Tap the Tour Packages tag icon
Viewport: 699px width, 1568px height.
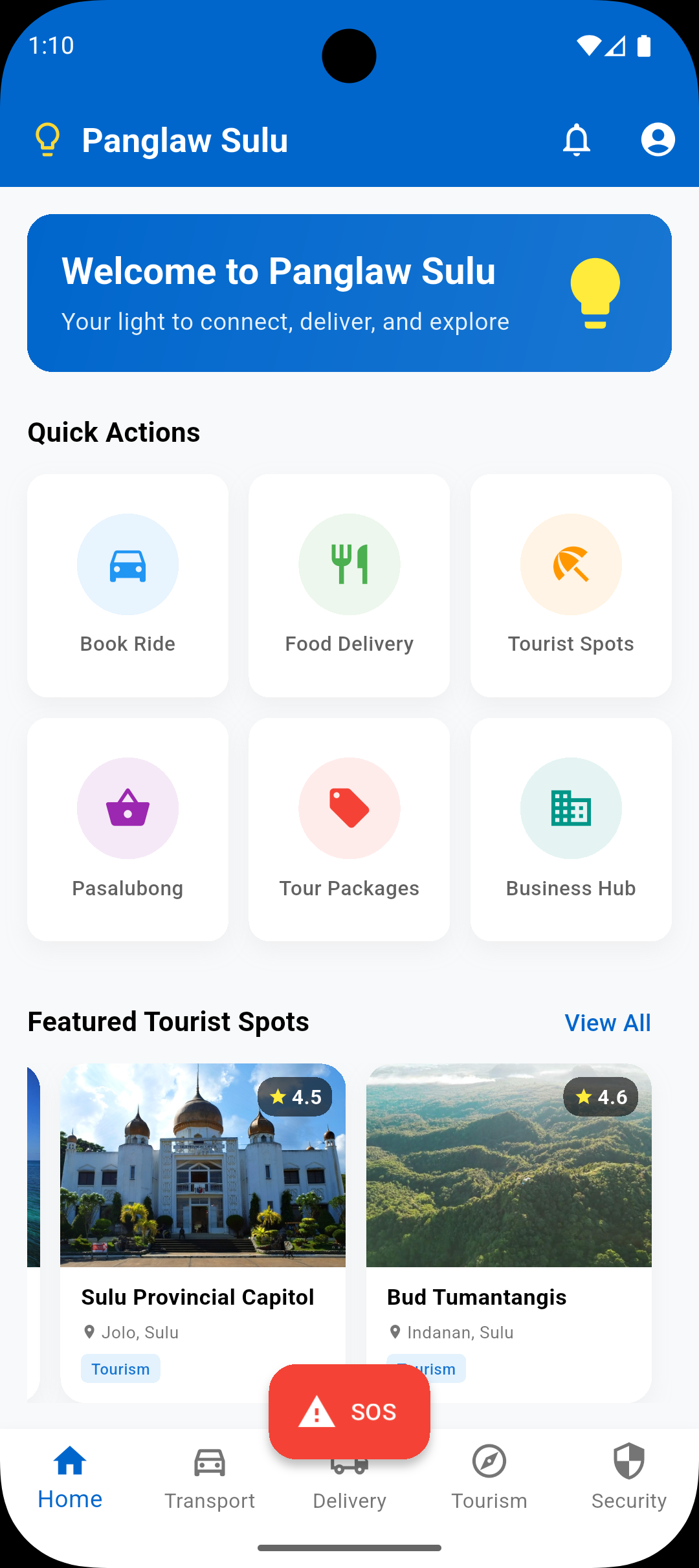point(349,809)
